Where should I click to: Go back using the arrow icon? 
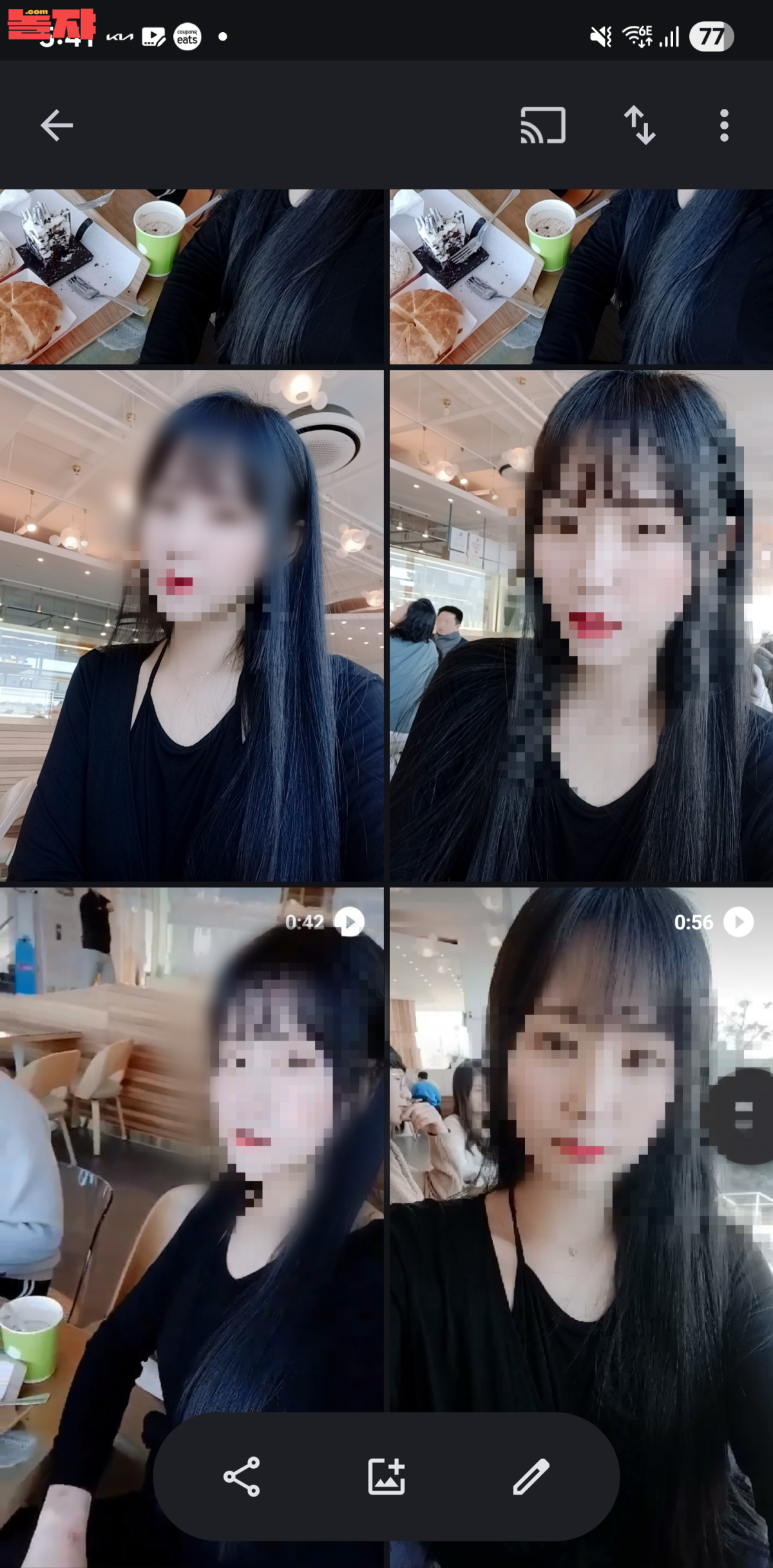(x=57, y=125)
